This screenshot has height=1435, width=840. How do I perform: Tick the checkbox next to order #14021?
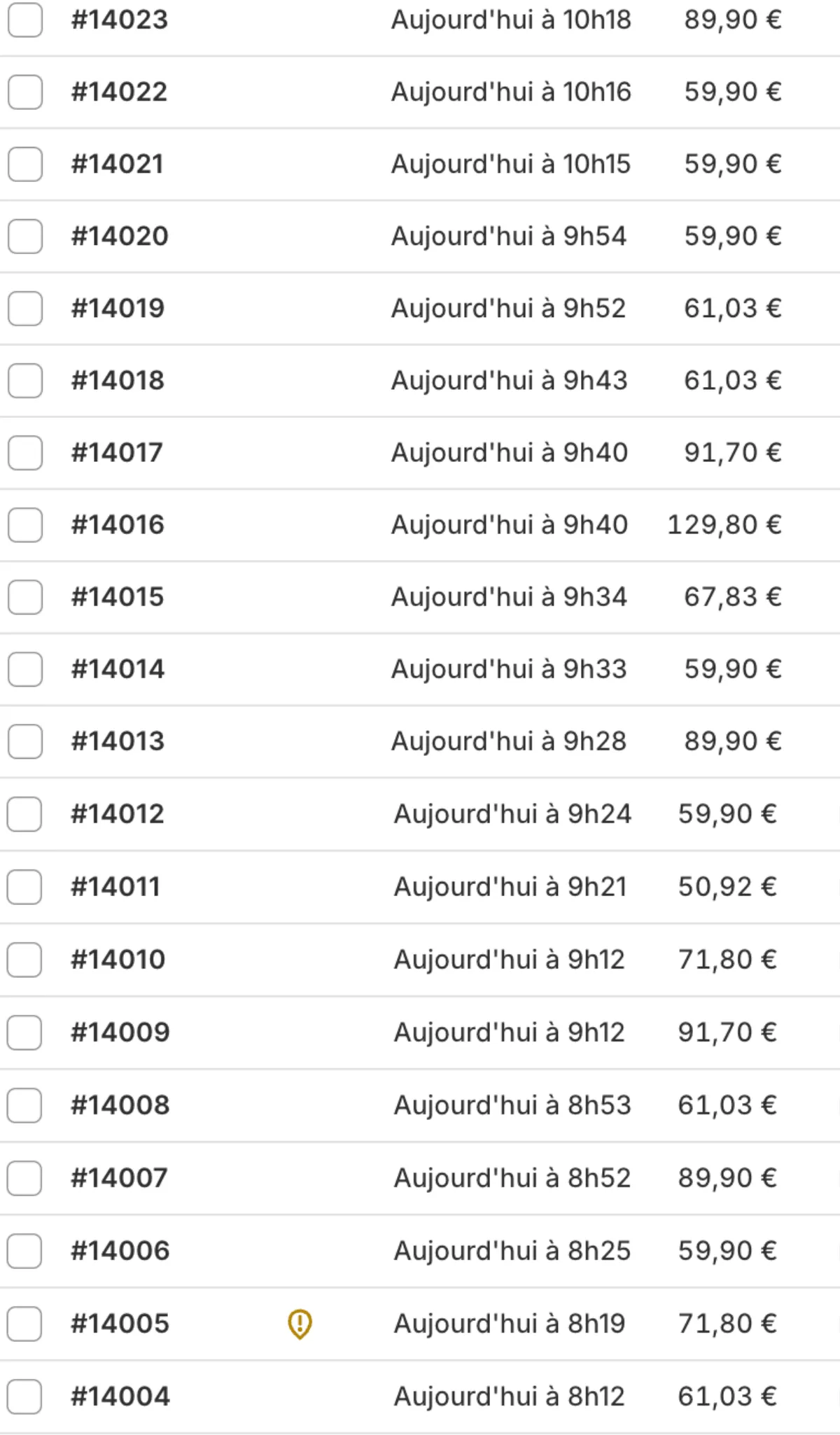(x=25, y=164)
